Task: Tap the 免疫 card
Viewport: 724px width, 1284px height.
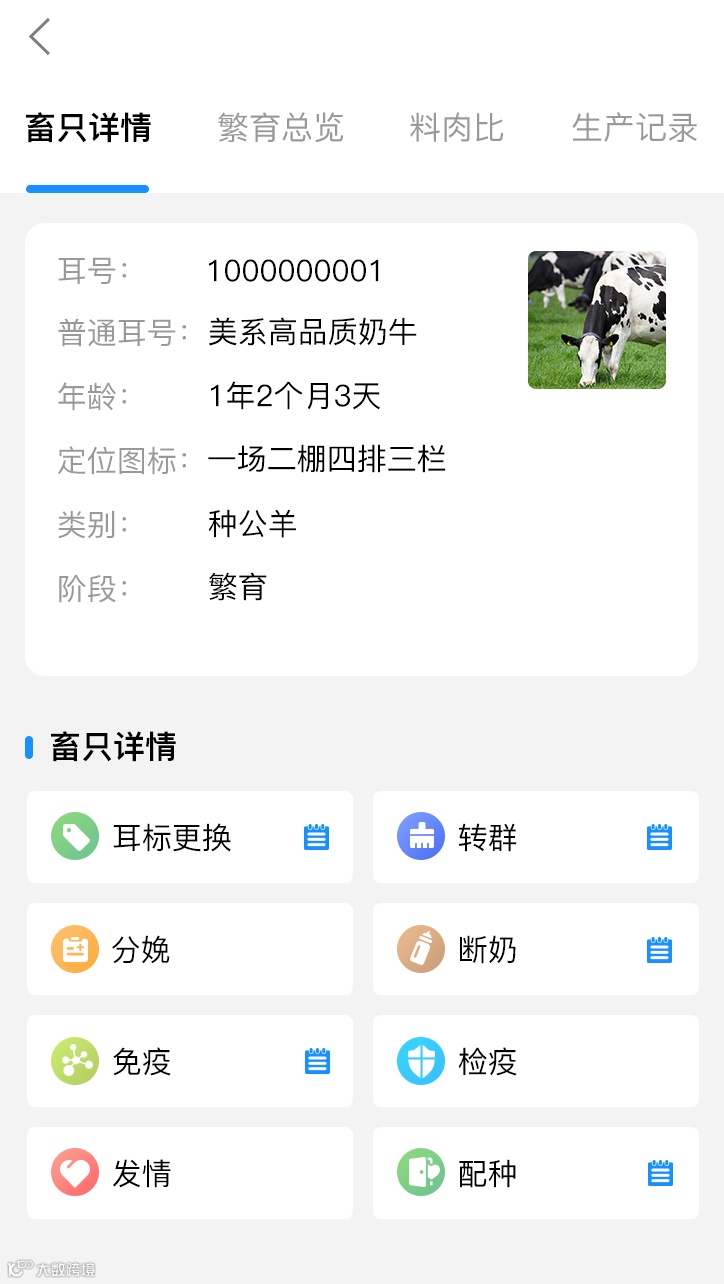Action: tap(189, 1061)
